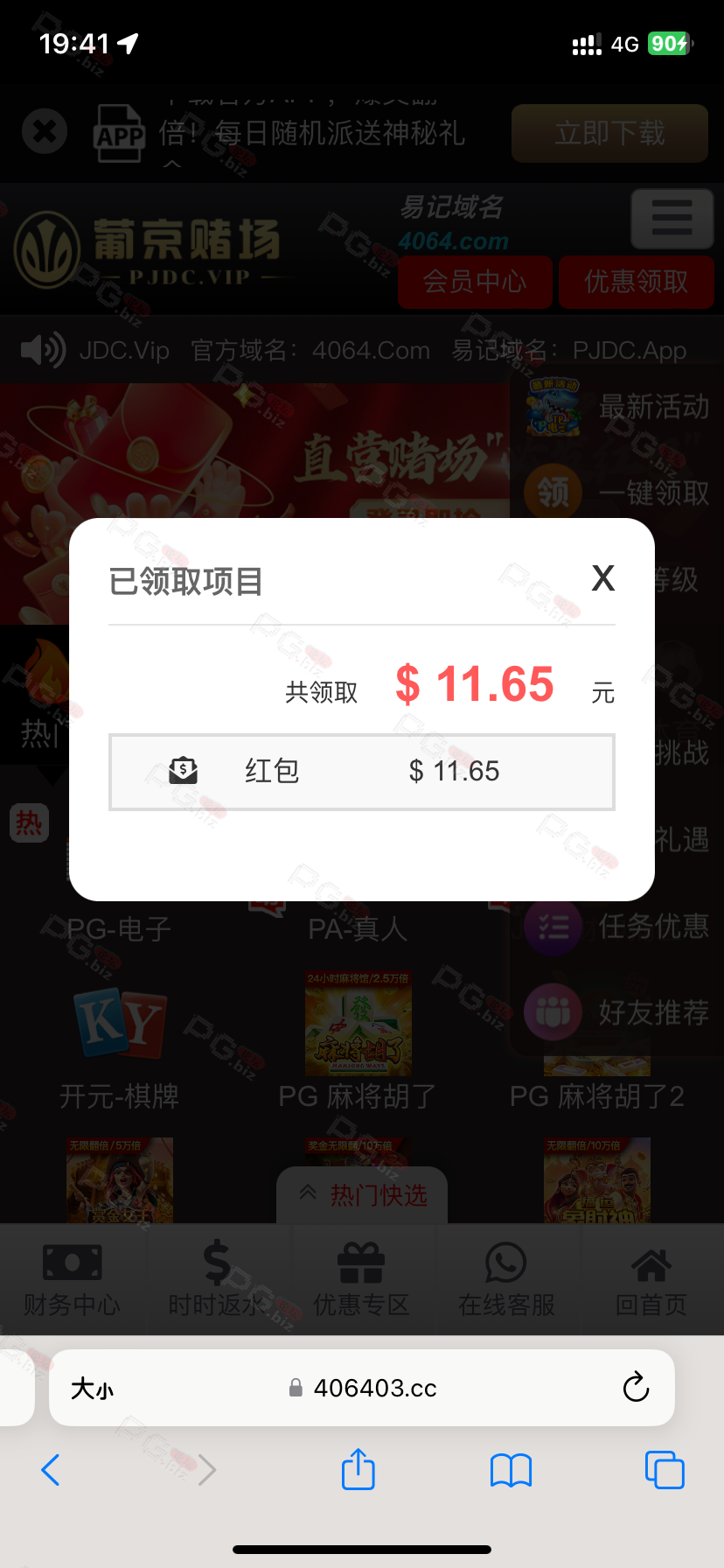Close the 已领取项目 dialog

point(602,578)
